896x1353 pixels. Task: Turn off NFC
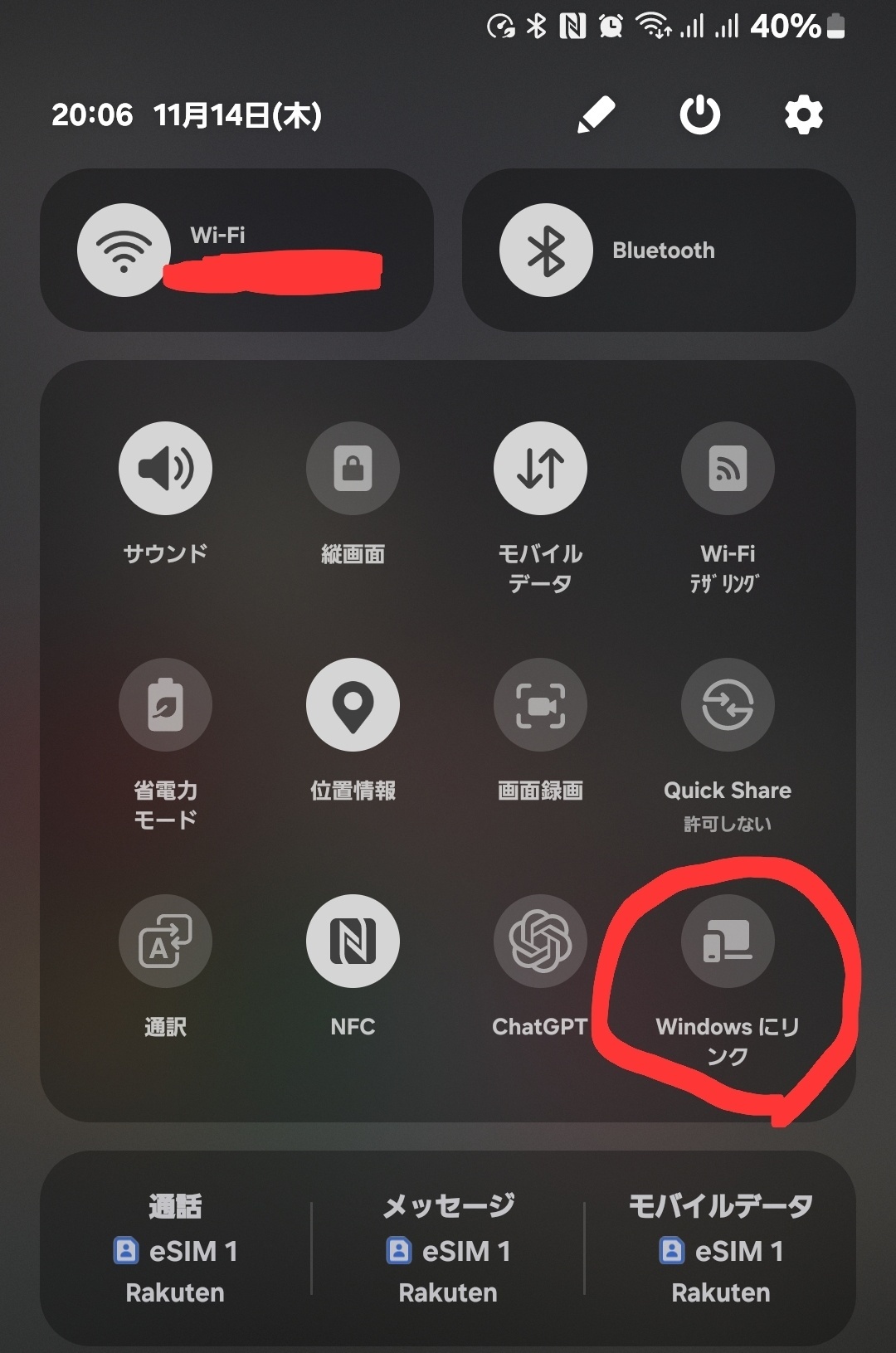(x=353, y=941)
